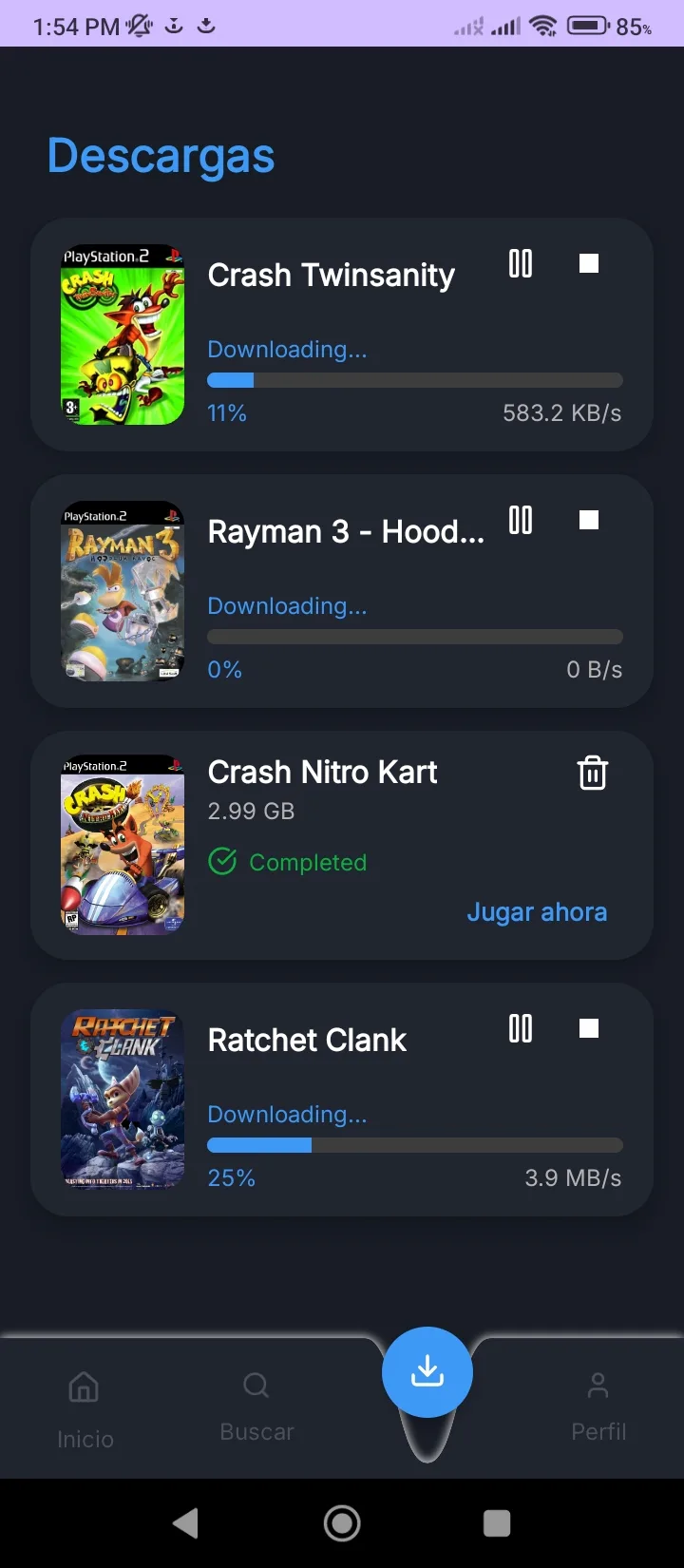Select the downloads button in bottom bar
684x1568 pixels.
[x=427, y=1372]
